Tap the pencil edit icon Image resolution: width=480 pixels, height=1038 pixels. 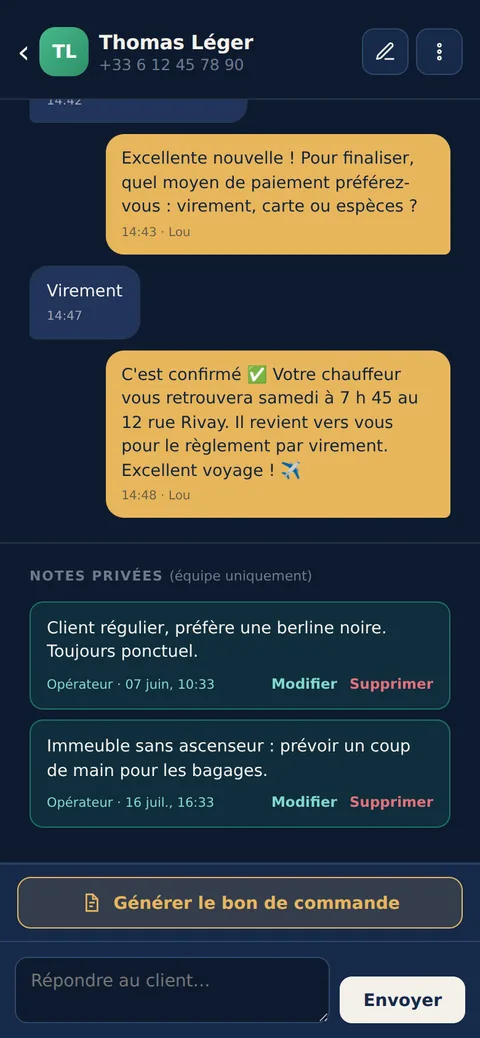pyautogui.click(x=385, y=52)
